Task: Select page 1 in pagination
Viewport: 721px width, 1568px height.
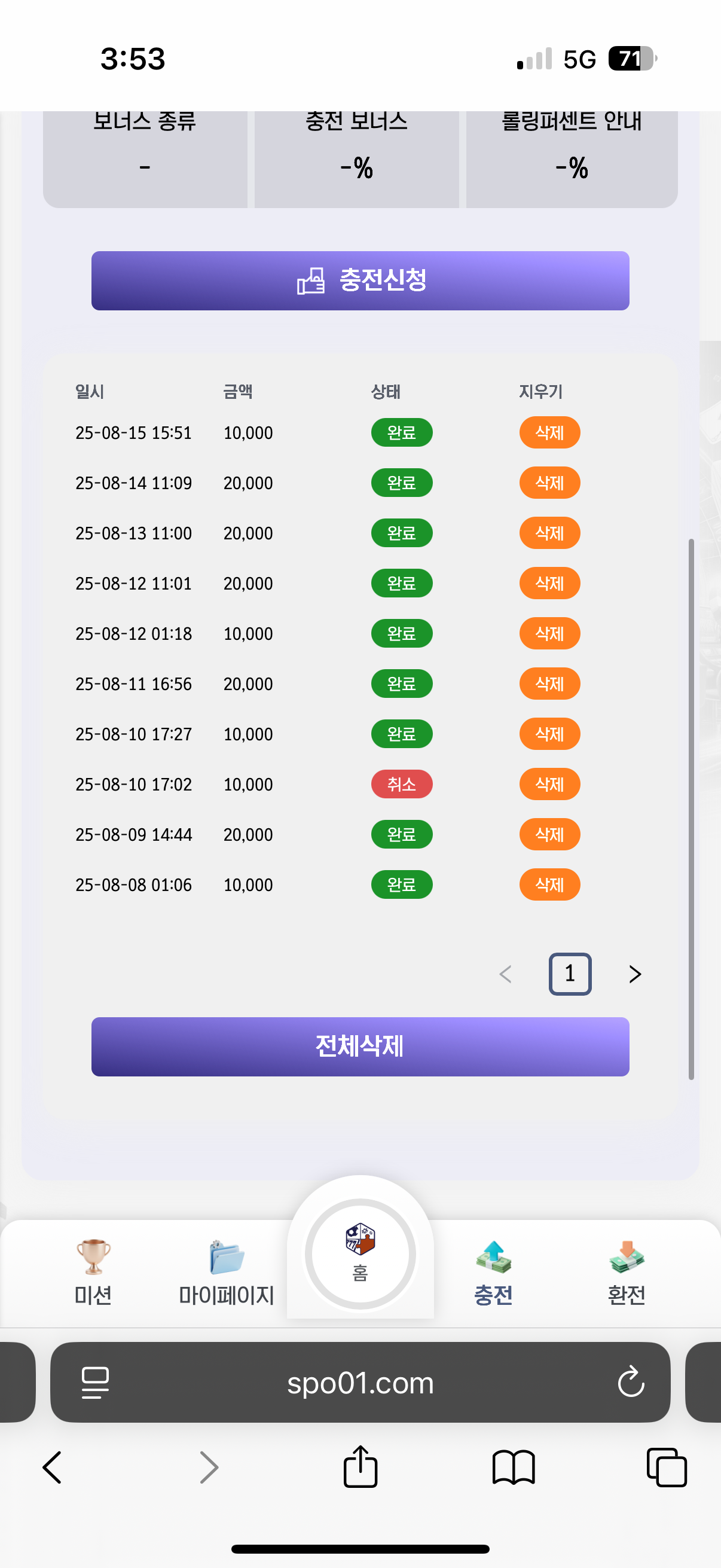Action: pyautogui.click(x=570, y=974)
